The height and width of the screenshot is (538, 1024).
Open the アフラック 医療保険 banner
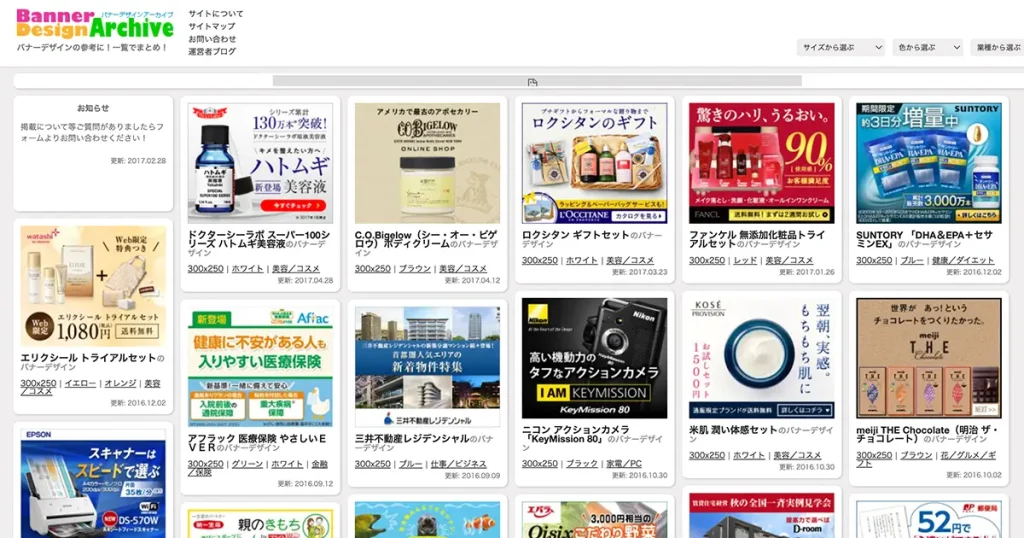pos(260,367)
